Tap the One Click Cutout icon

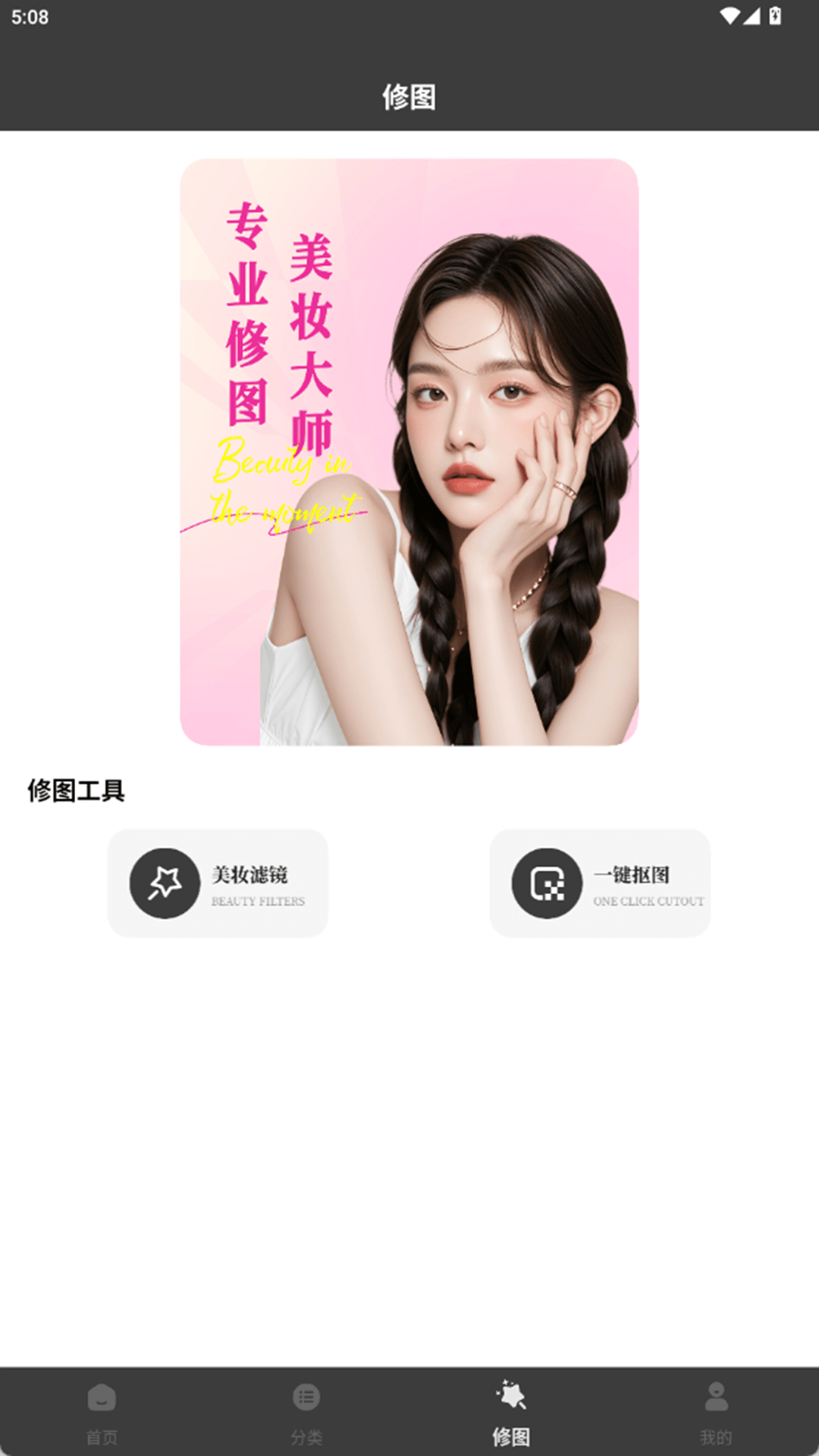(x=548, y=883)
